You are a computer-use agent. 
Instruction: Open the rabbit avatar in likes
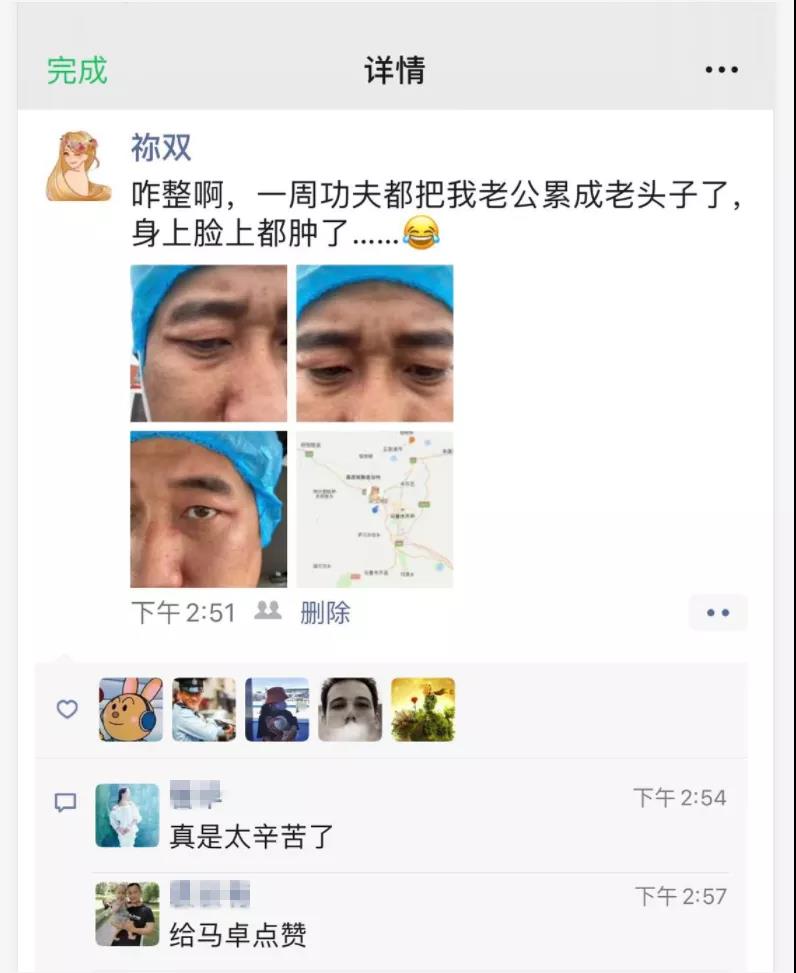(130, 709)
